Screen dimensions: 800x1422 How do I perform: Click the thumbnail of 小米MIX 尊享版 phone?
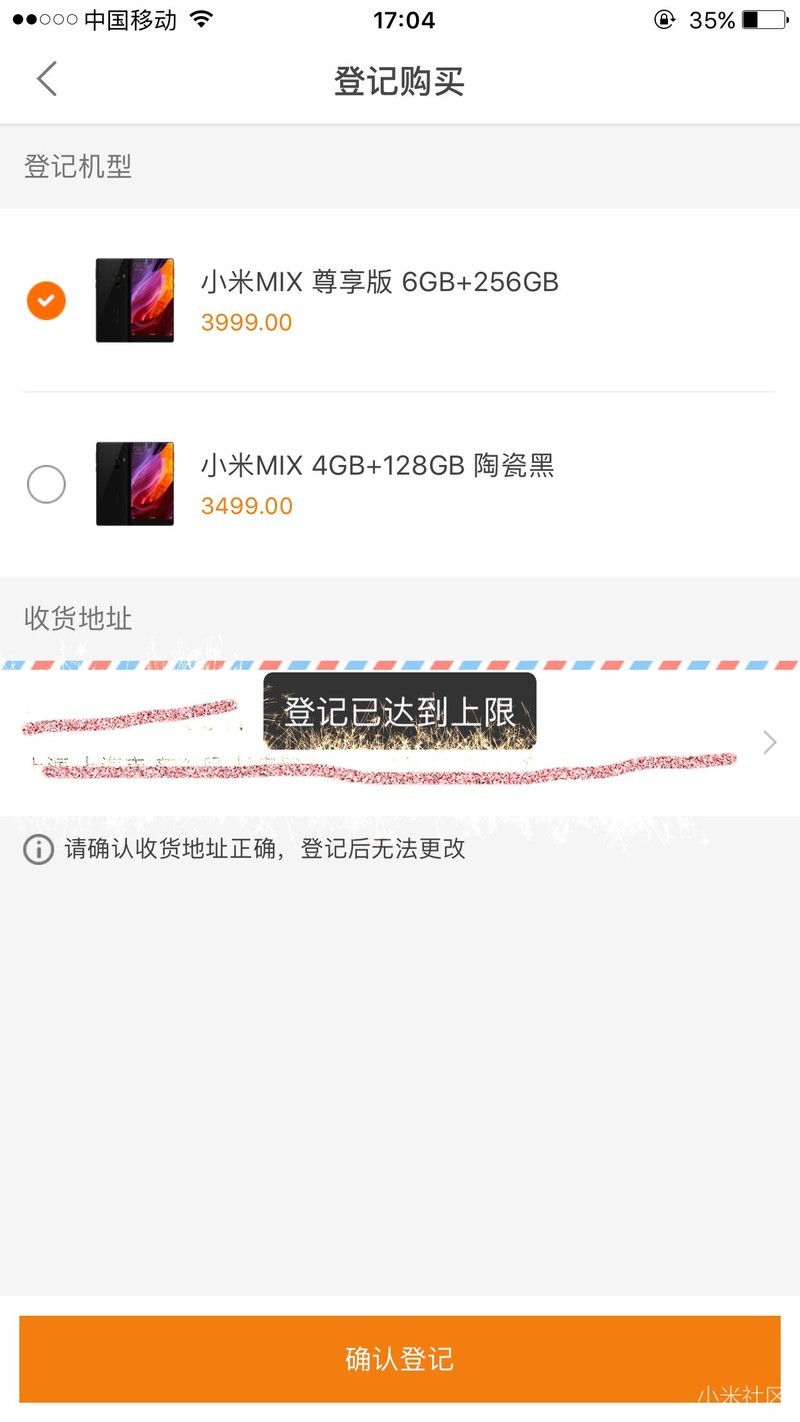(x=133, y=300)
